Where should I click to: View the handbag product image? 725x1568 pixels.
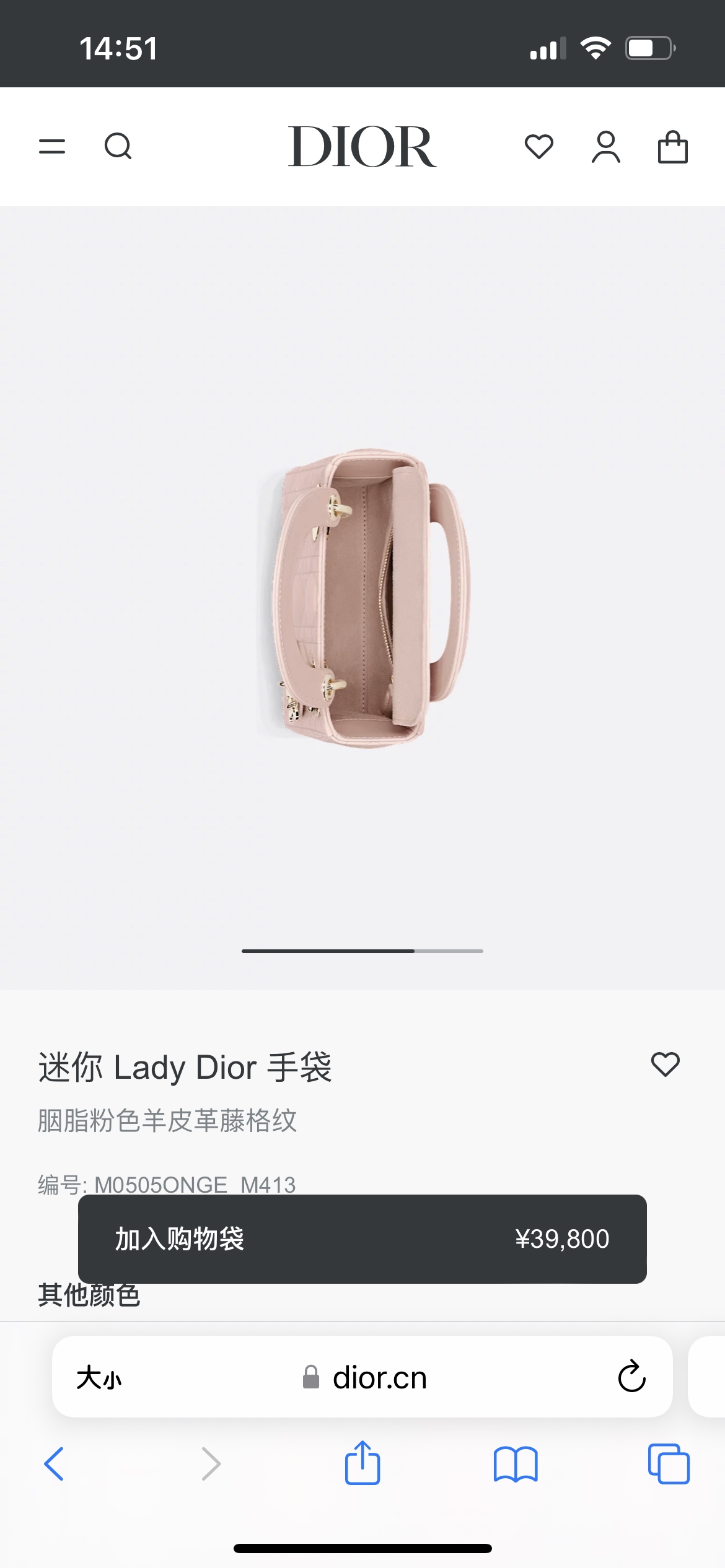[366, 598]
